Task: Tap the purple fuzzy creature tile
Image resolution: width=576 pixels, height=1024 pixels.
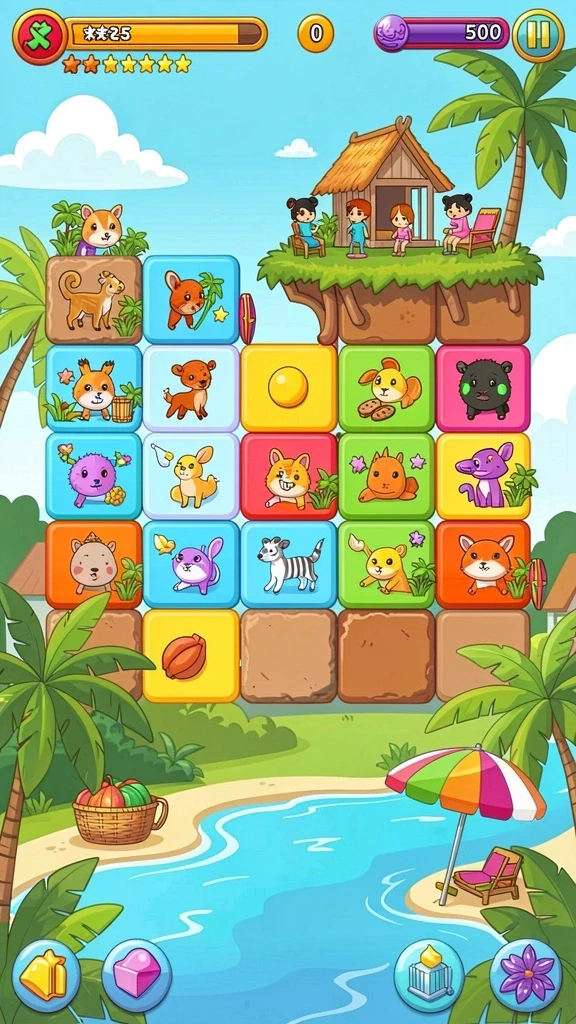Action: click(x=93, y=476)
